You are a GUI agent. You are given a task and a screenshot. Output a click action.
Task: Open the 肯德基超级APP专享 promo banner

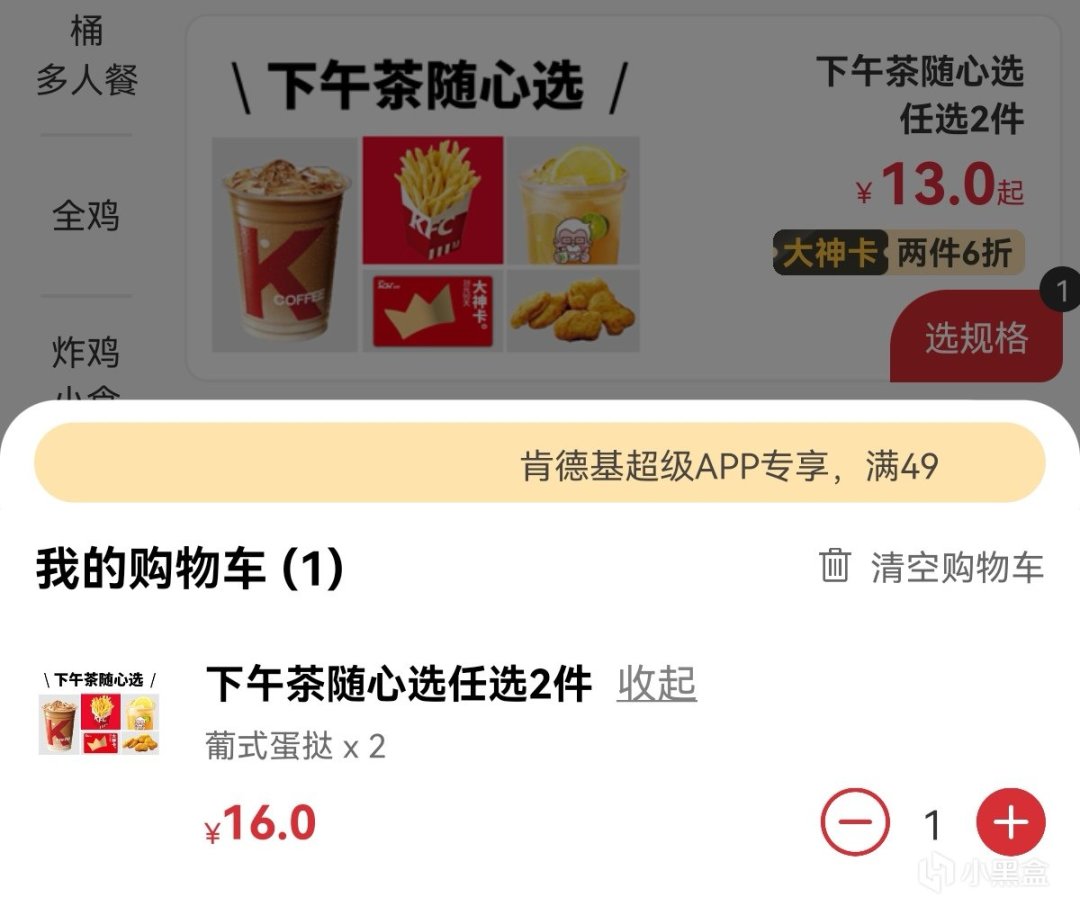(x=540, y=466)
